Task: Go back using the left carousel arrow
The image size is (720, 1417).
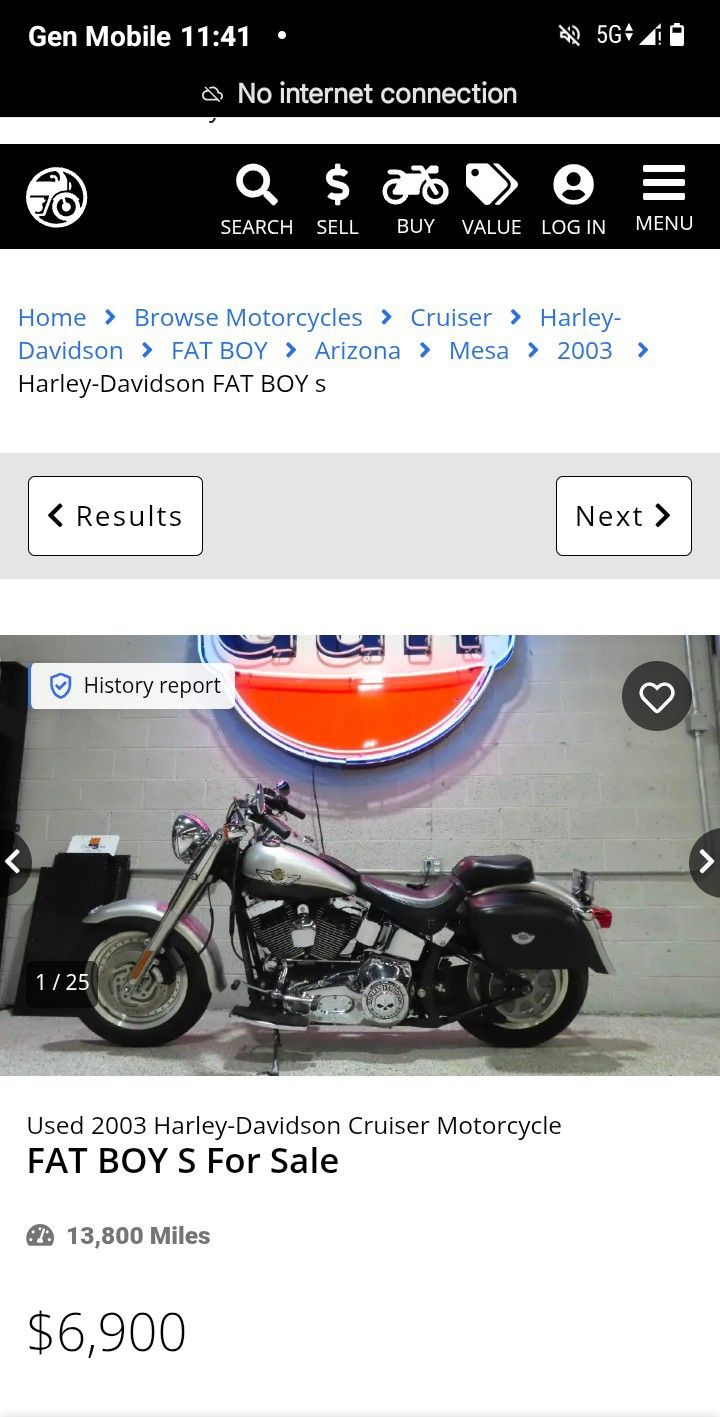Action: point(13,862)
